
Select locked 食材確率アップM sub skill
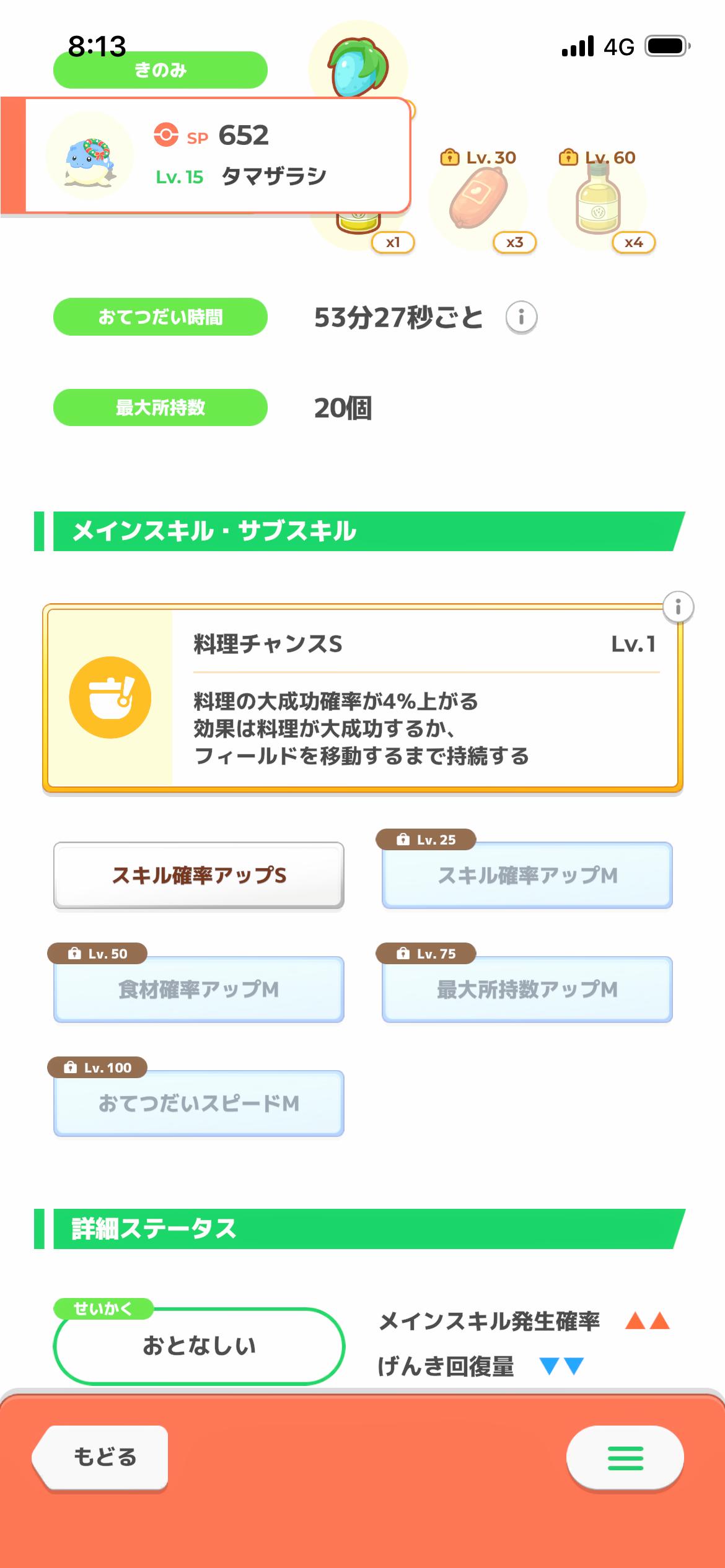tap(199, 989)
